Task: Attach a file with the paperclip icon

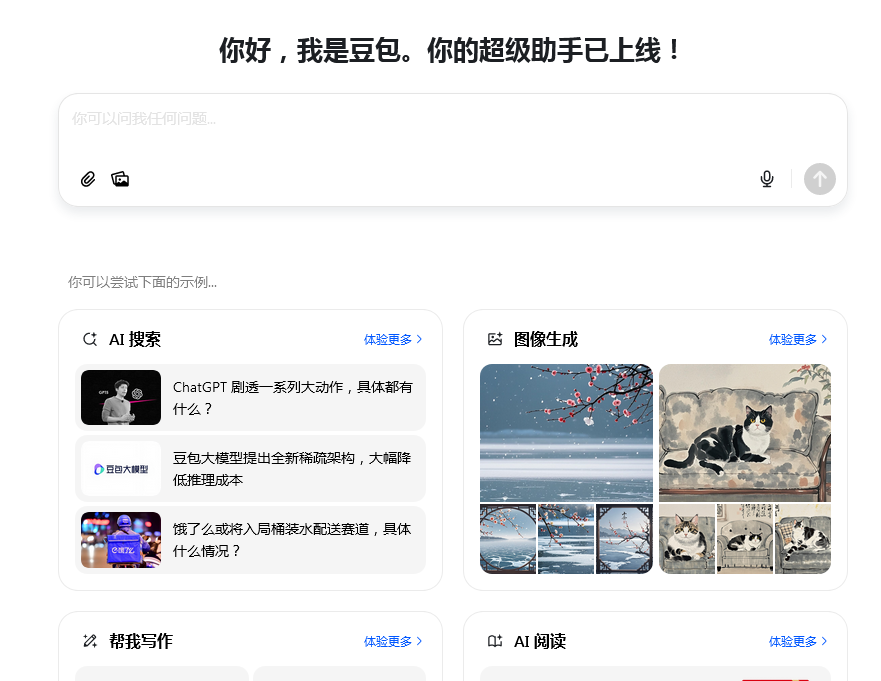Action: (x=88, y=179)
